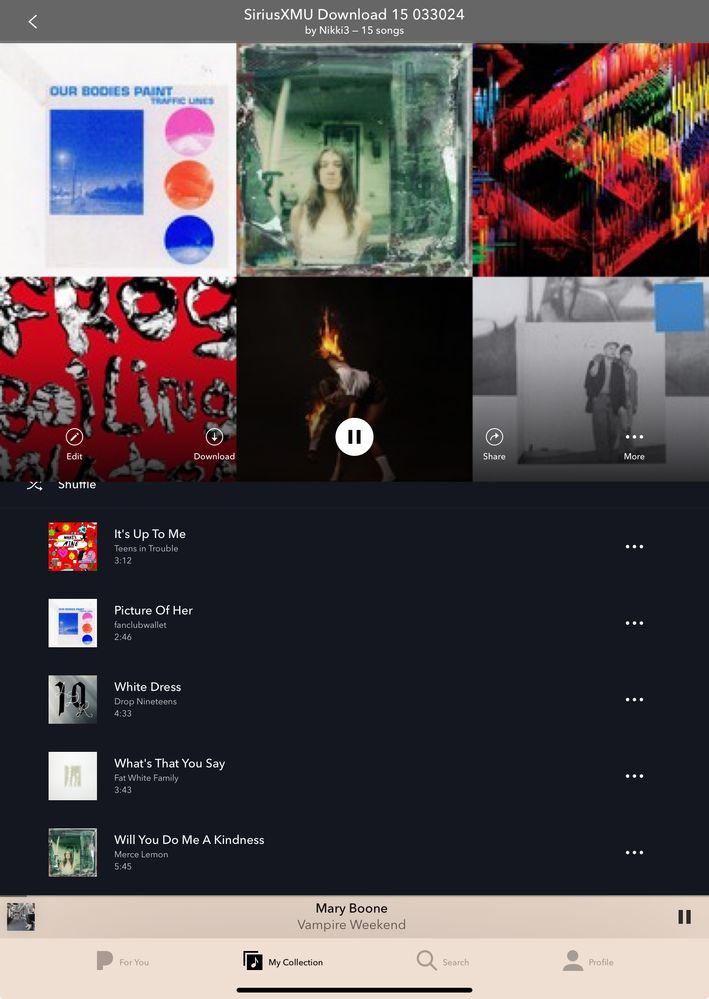Download the playlist for offline listening
The width and height of the screenshot is (709, 999).
coord(214,442)
